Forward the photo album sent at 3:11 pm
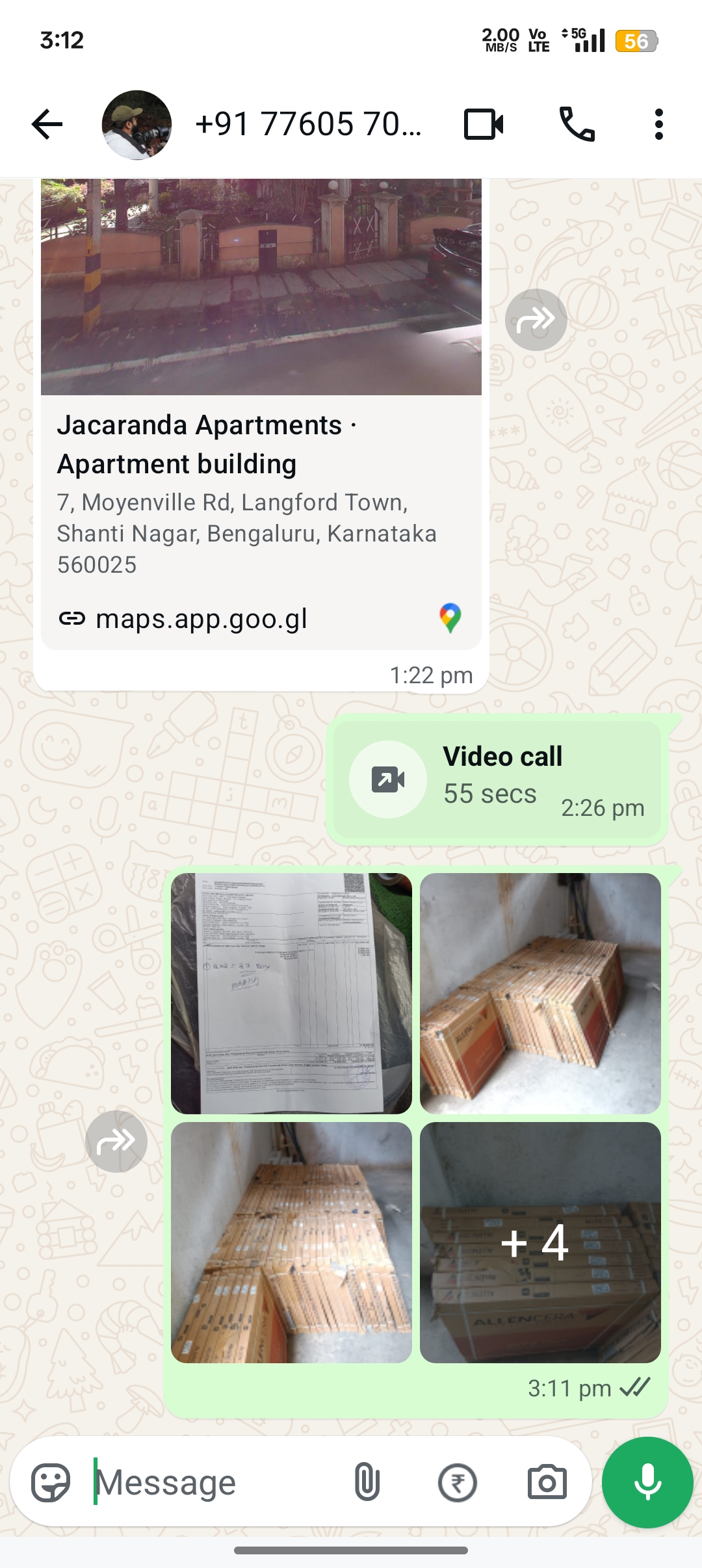702x1568 pixels. [x=116, y=1142]
